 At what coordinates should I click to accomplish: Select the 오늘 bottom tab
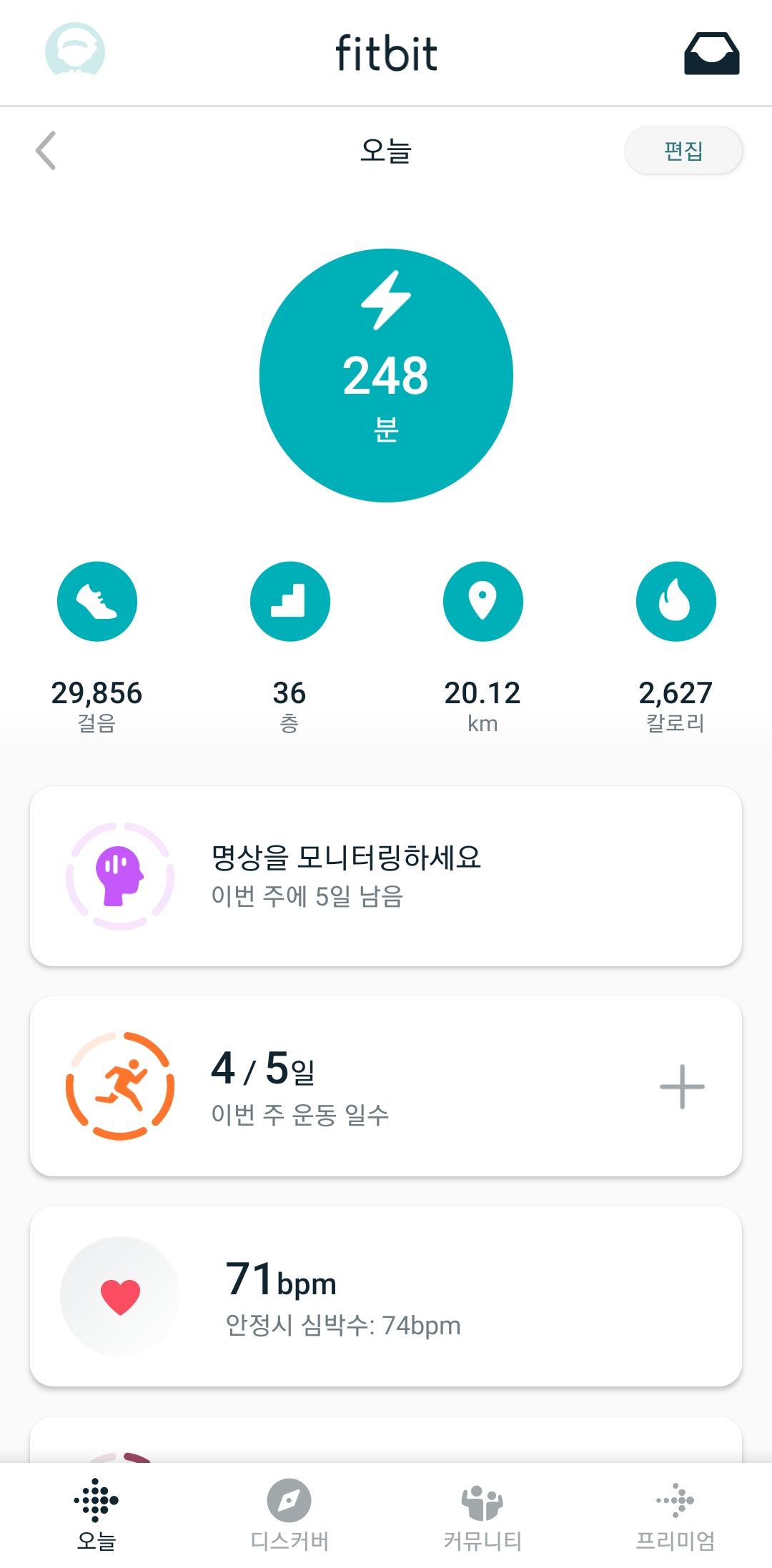coord(96,1515)
